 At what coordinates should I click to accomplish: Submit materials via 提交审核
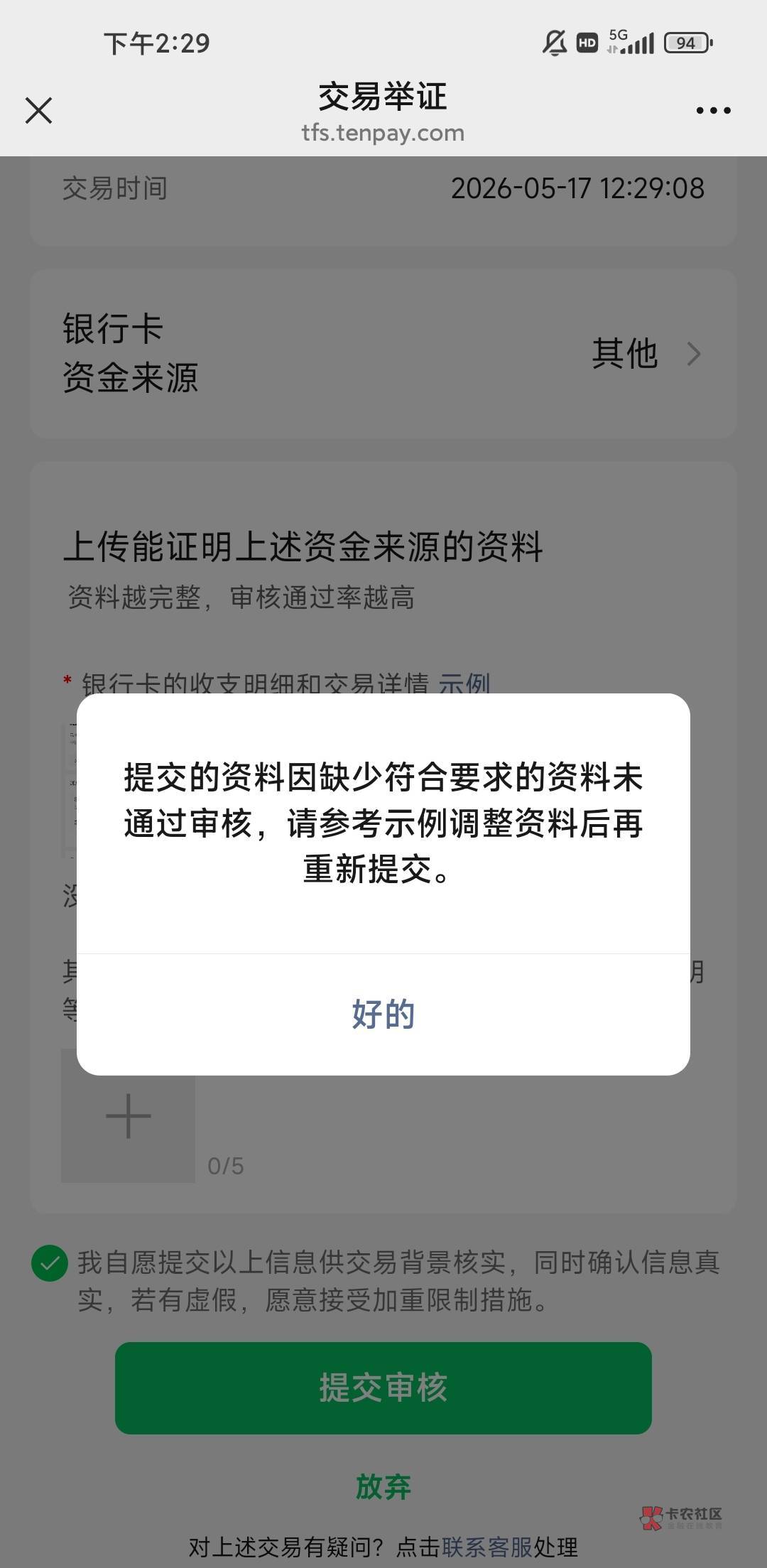pyautogui.click(x=383, y=1388)
